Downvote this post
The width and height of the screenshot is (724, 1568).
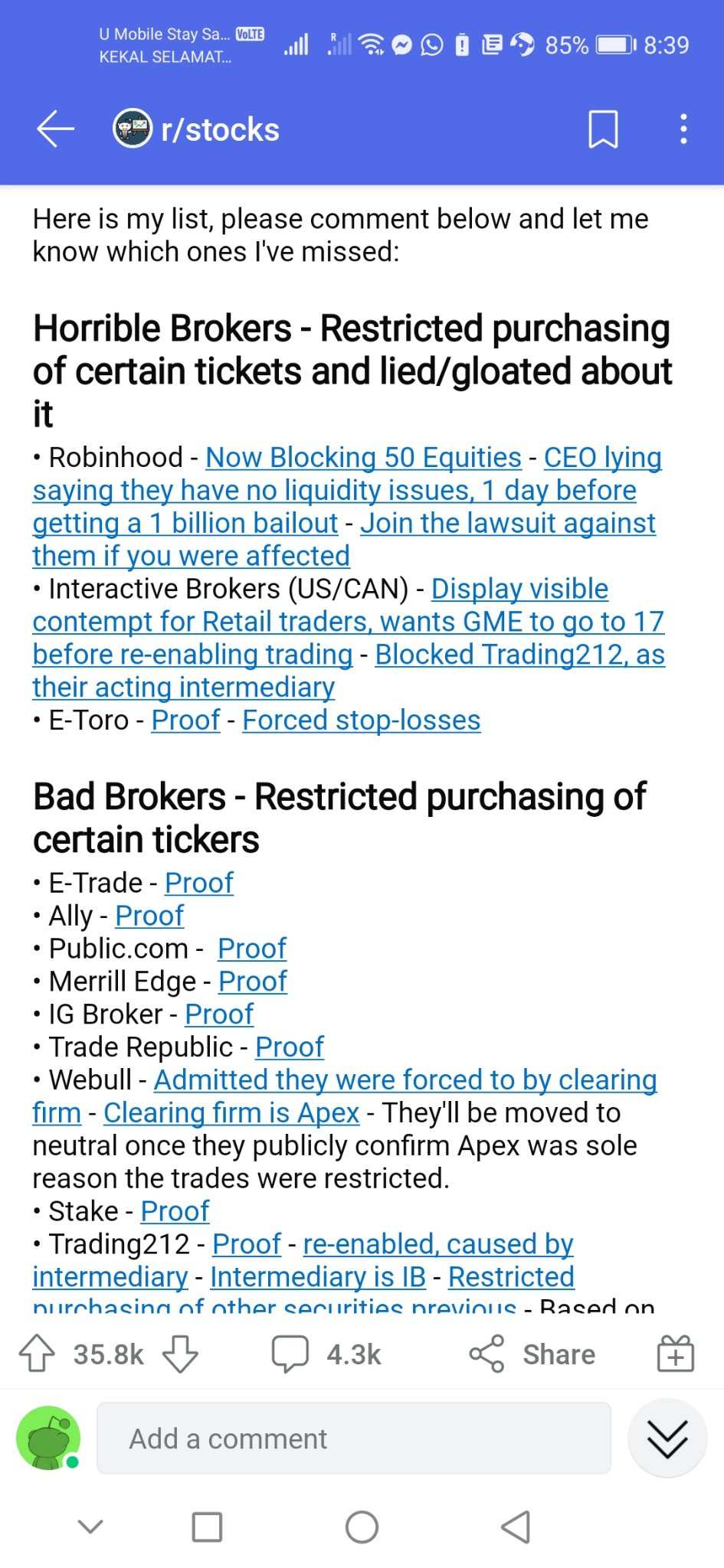pyautogui.click(x=181, y=1354)
